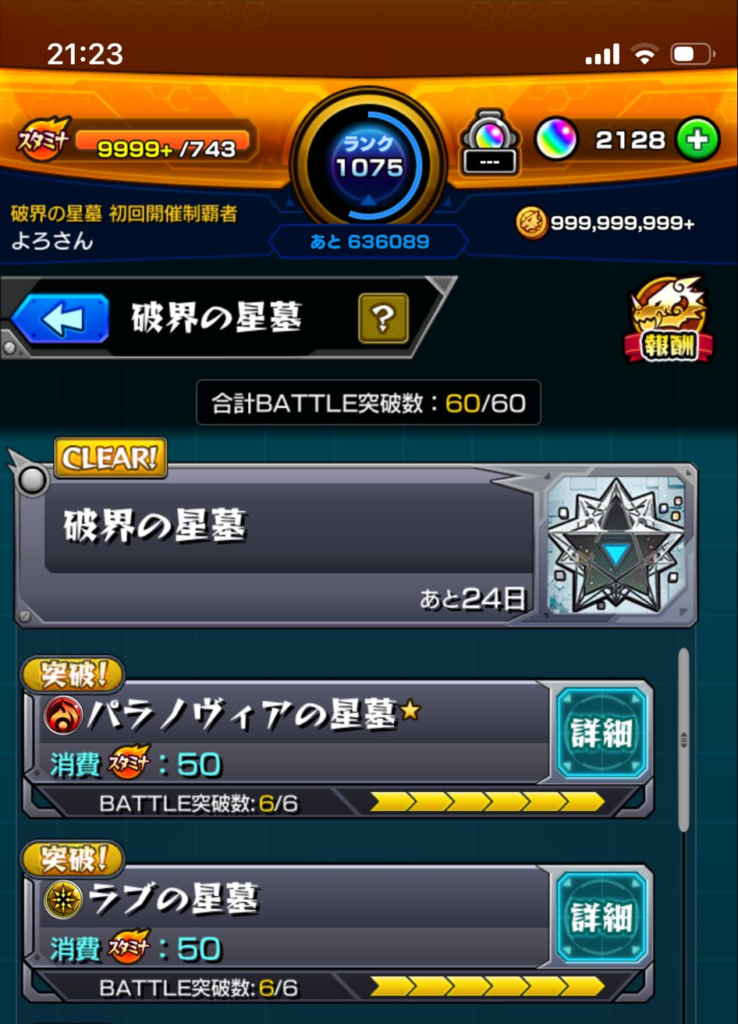Image resolution: width=738 pixels, height=1024 pixels.
Task: Select the パラノヴィアの星墓 stage row
Action: point(290,735)
